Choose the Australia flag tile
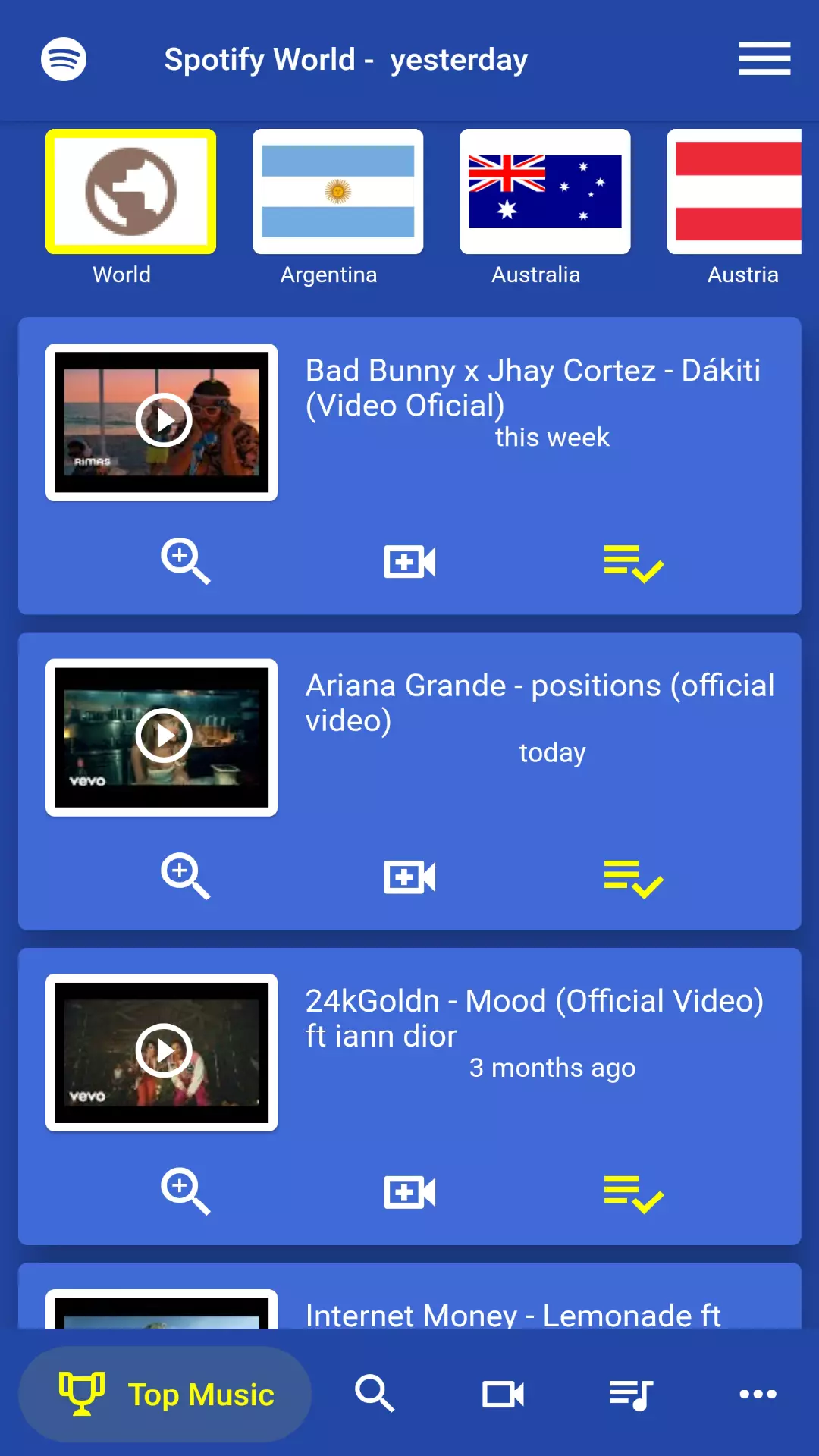 coord(544,192)
